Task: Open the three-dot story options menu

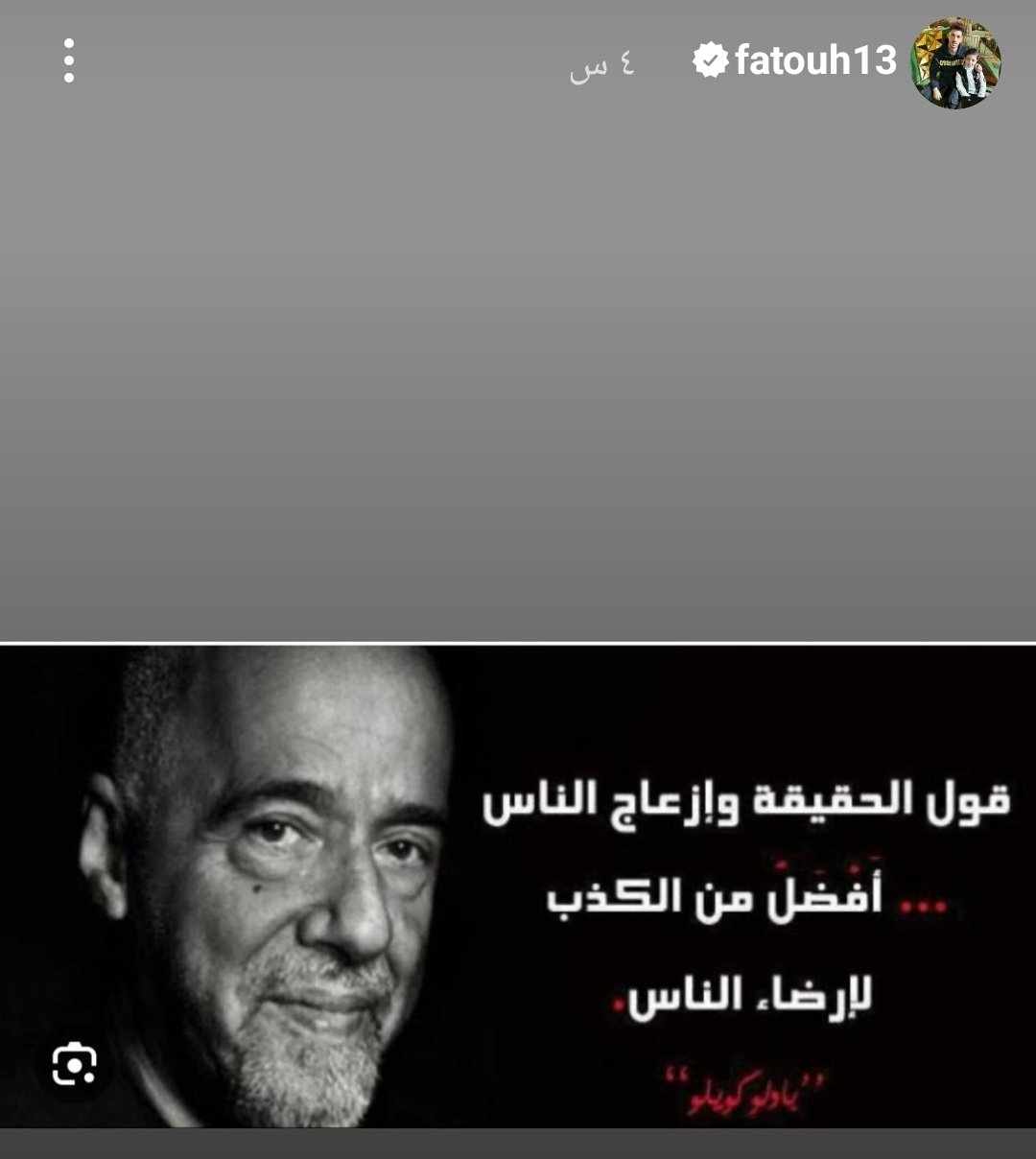Action: (69, 60)
